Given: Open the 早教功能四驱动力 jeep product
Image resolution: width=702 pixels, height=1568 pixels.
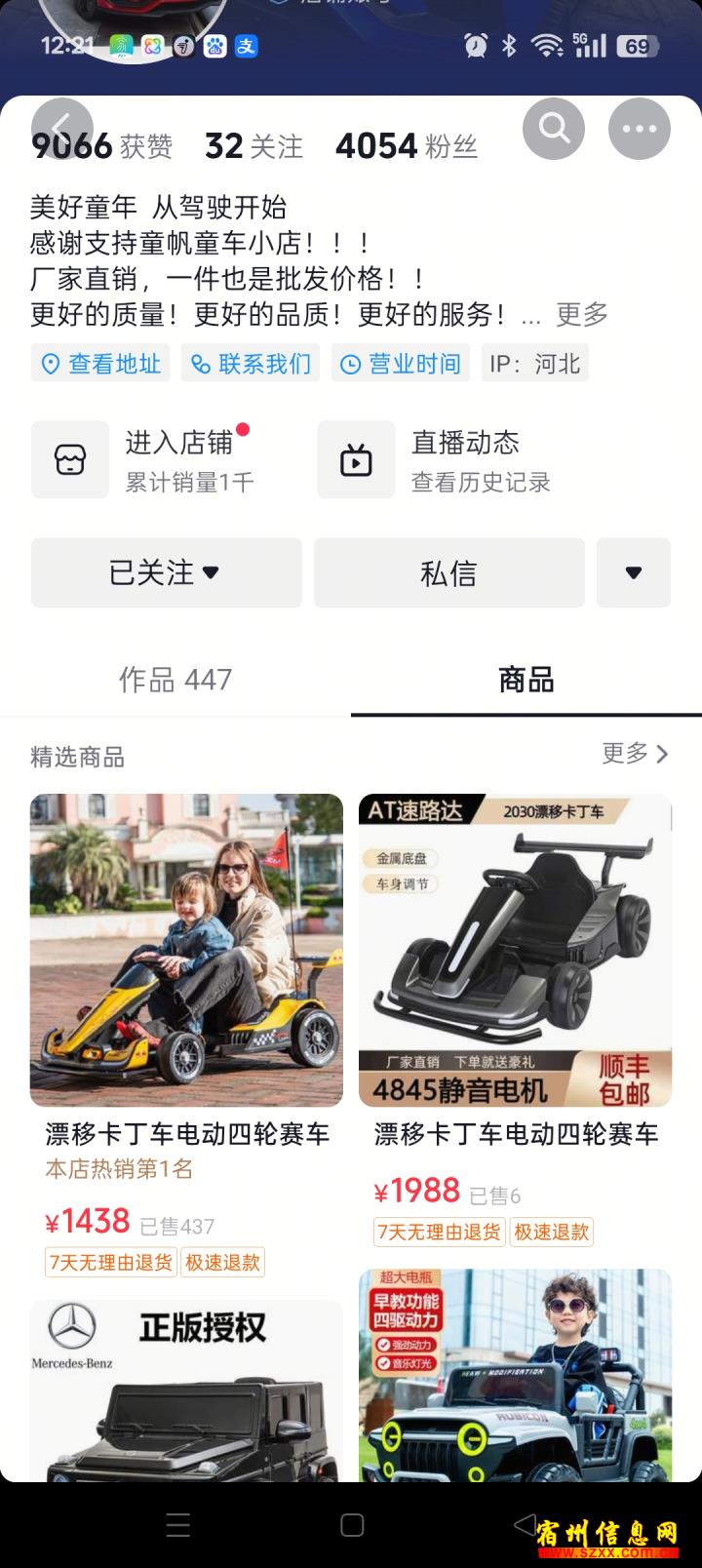Looking at the screenshot, I should [x=516, y=1375].
